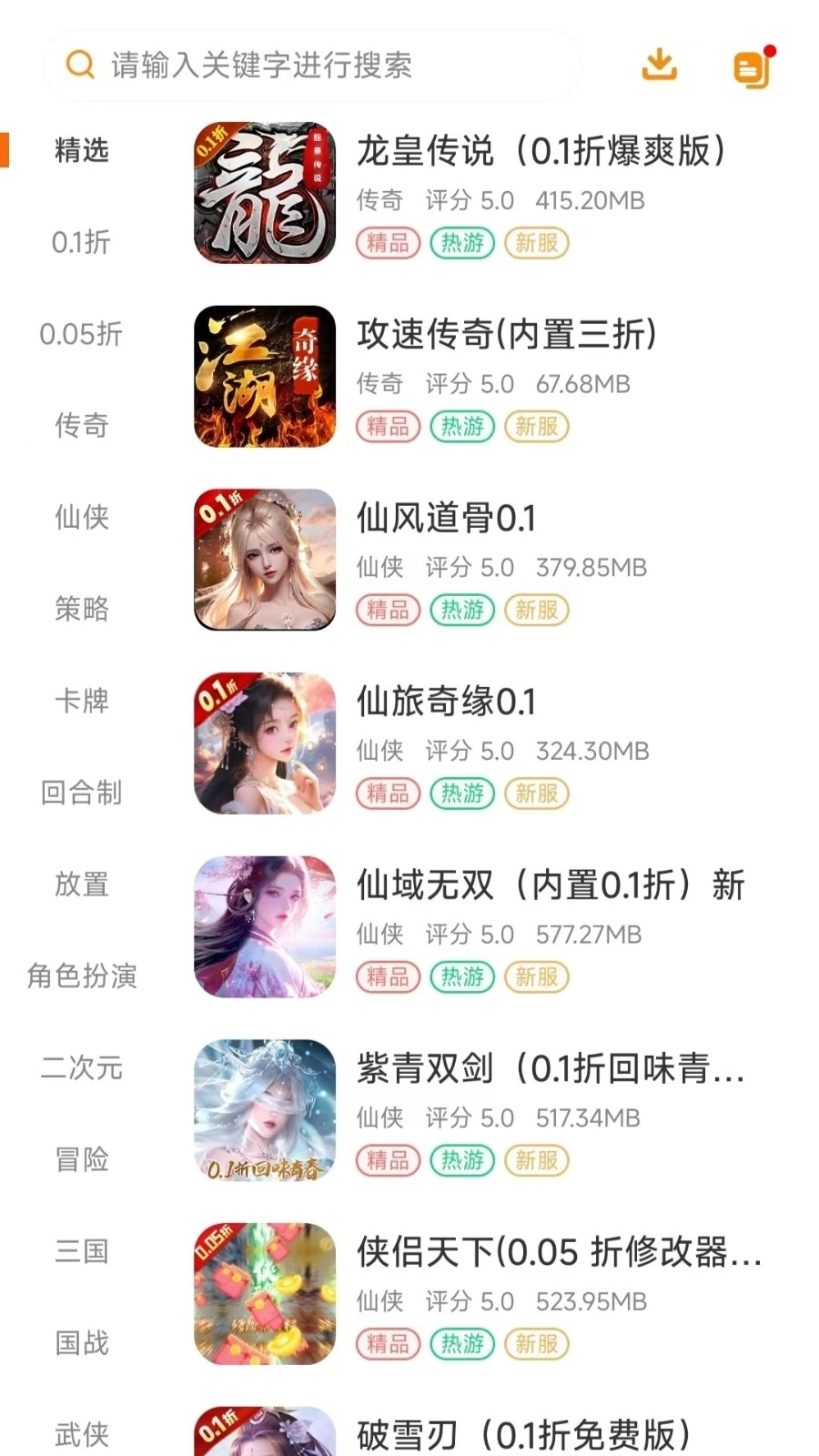Switch to the 精选 category
The height and width of the screenshot is (1456, 819).
click(80, 151)
